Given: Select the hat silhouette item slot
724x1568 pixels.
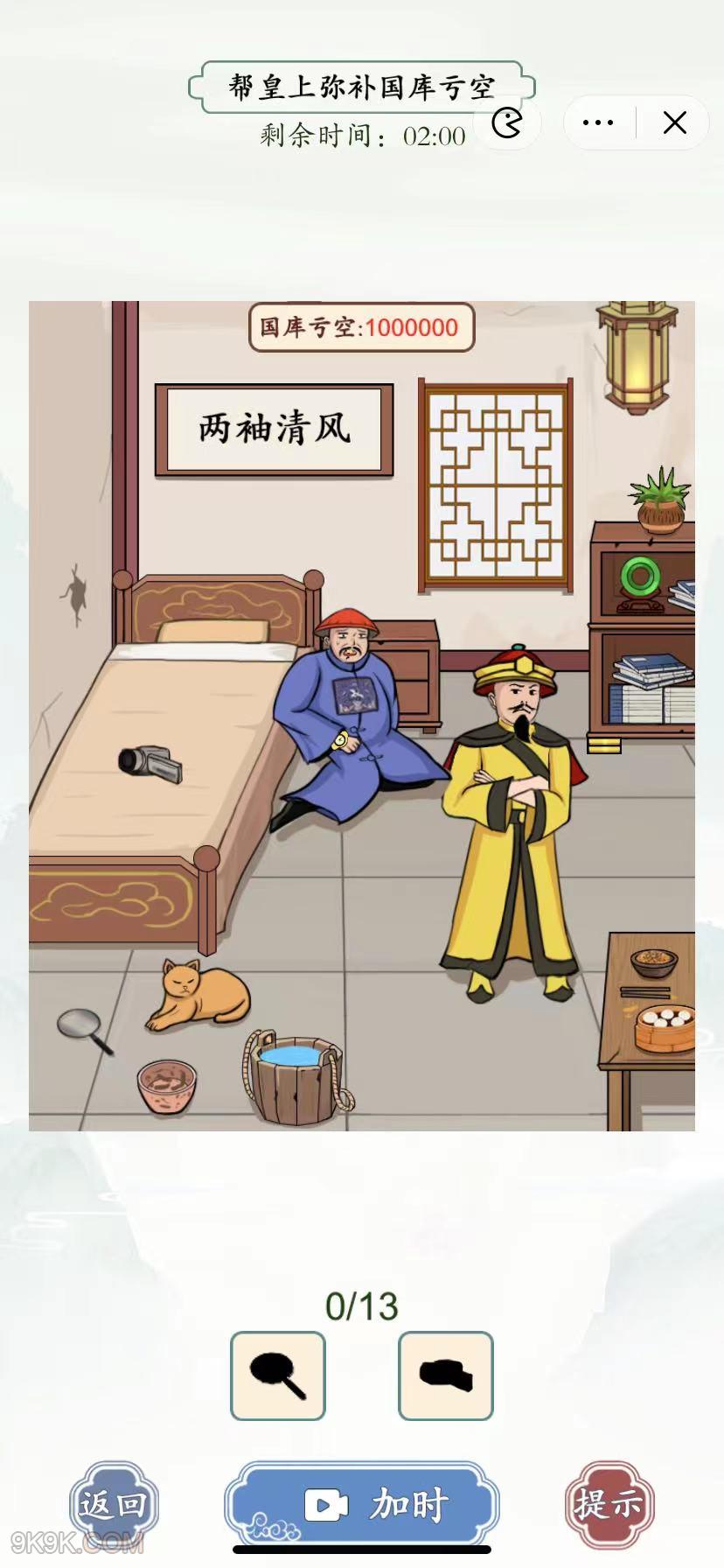Looking at the screenshot, I should point(446,1375).
